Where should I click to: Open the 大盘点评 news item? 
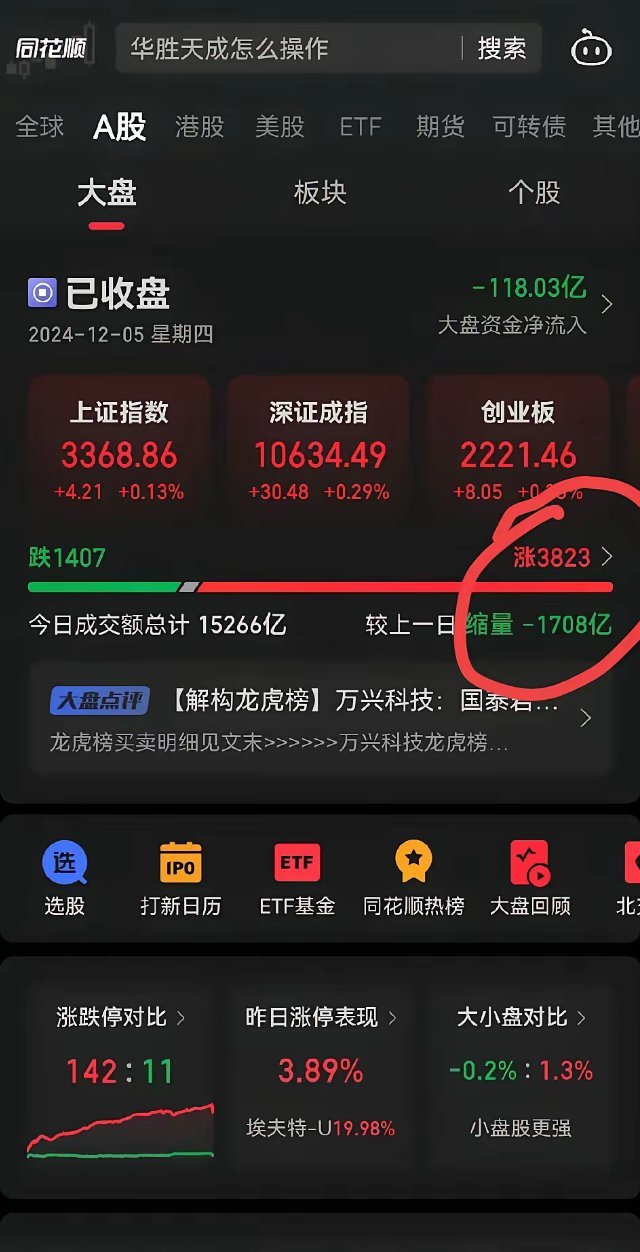pyautogui.click(x=320, y=718)
